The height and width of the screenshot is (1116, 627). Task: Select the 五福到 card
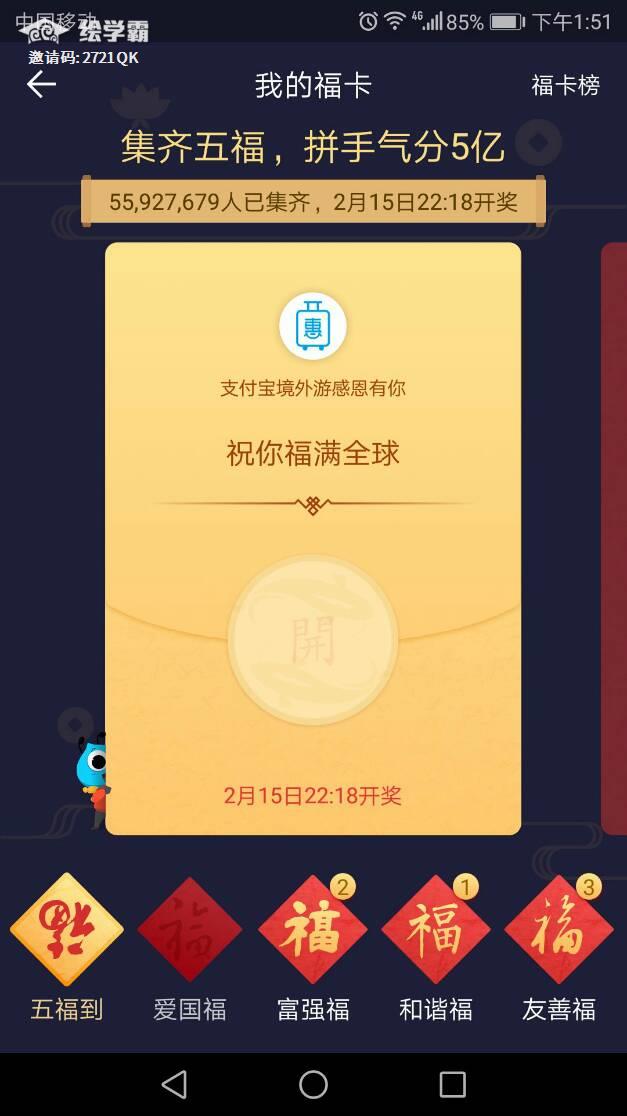tap(67, 931)
